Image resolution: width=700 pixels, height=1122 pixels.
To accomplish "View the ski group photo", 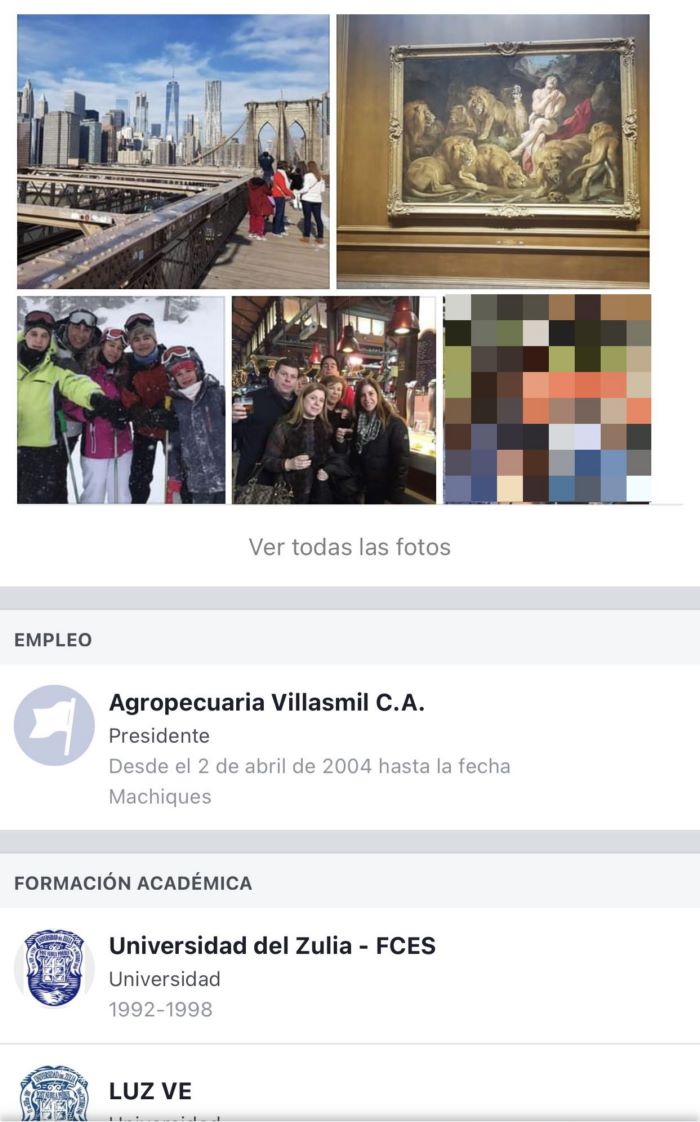I will (121, 399).
